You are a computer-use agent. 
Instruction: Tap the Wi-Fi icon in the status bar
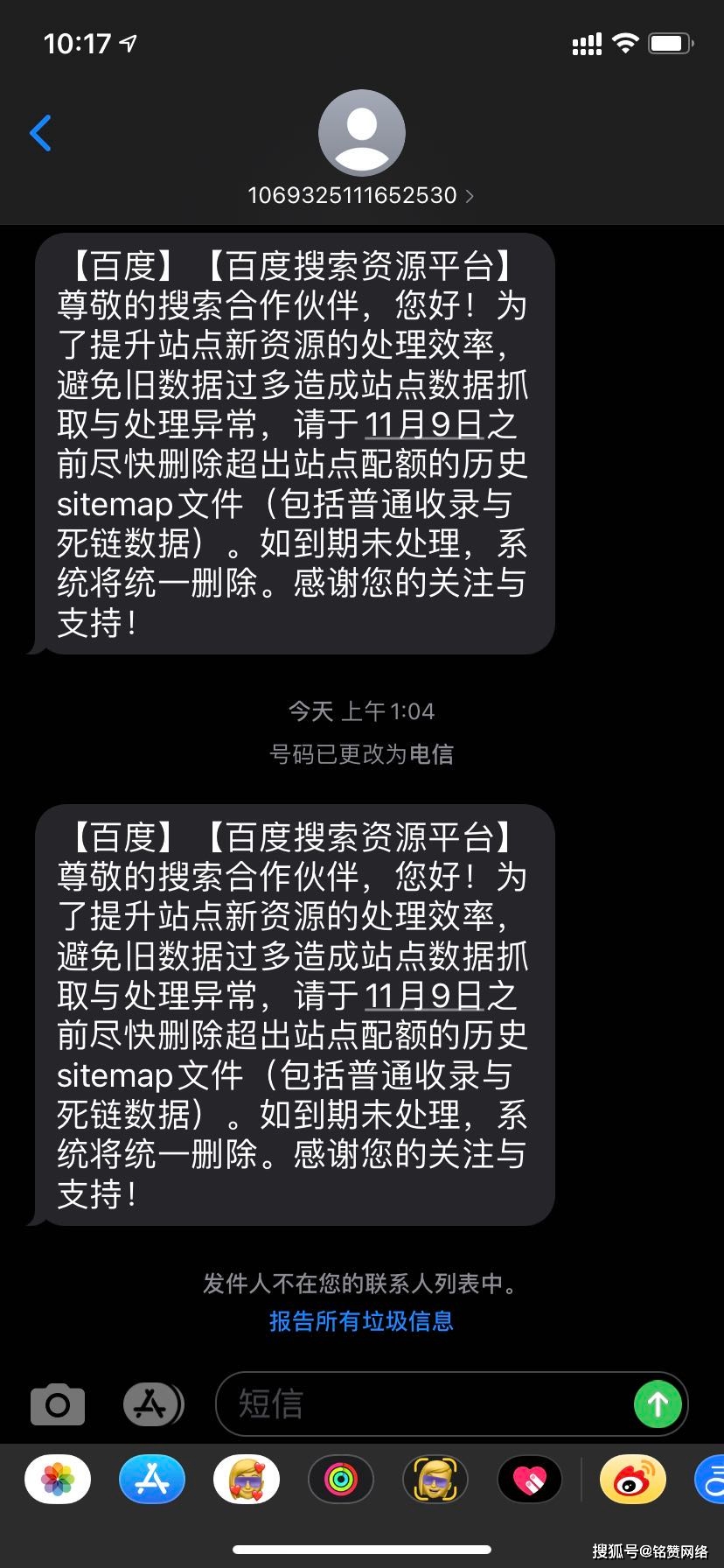point(626,42)
